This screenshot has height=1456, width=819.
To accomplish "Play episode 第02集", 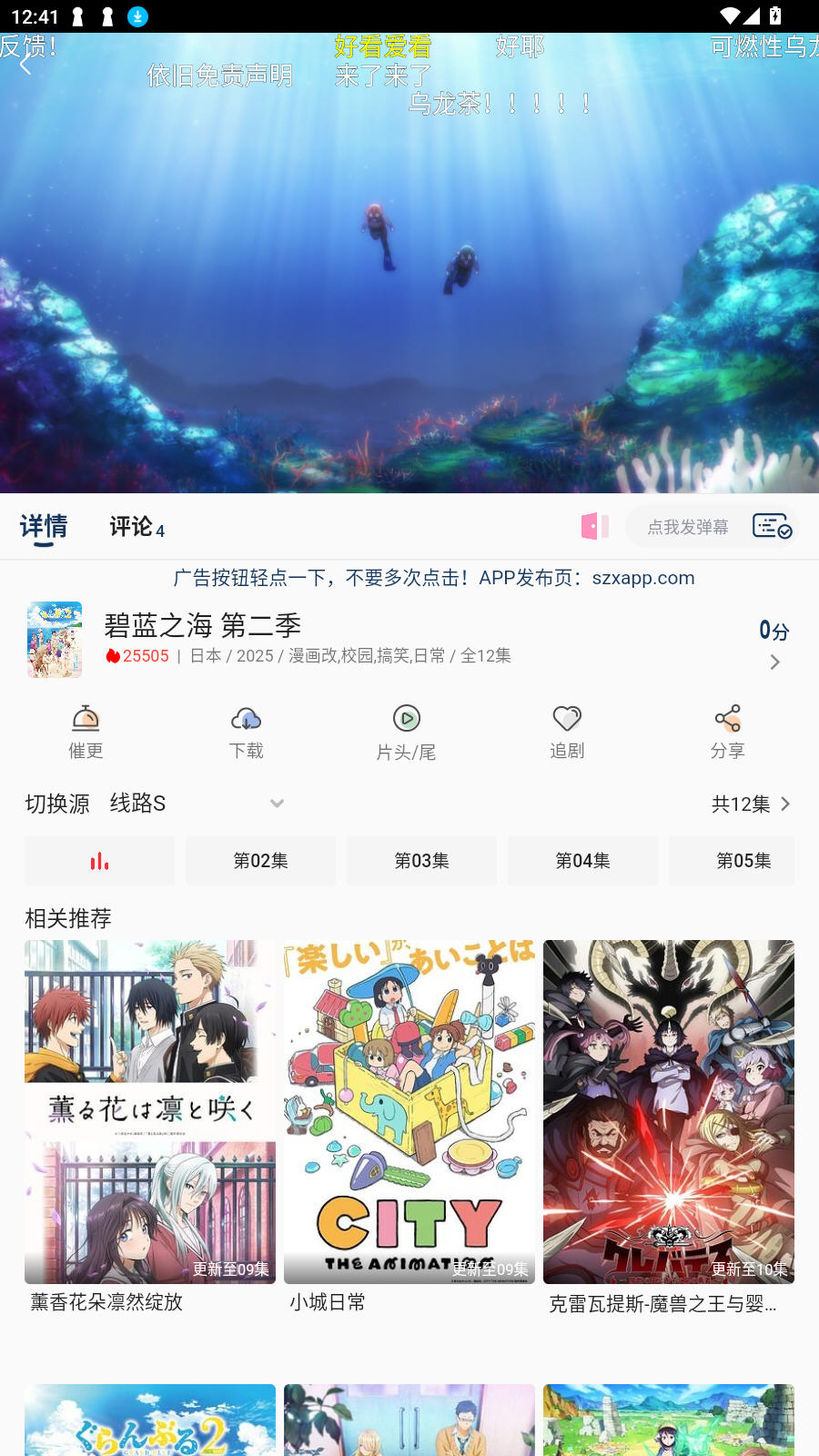I will [260, 860].
